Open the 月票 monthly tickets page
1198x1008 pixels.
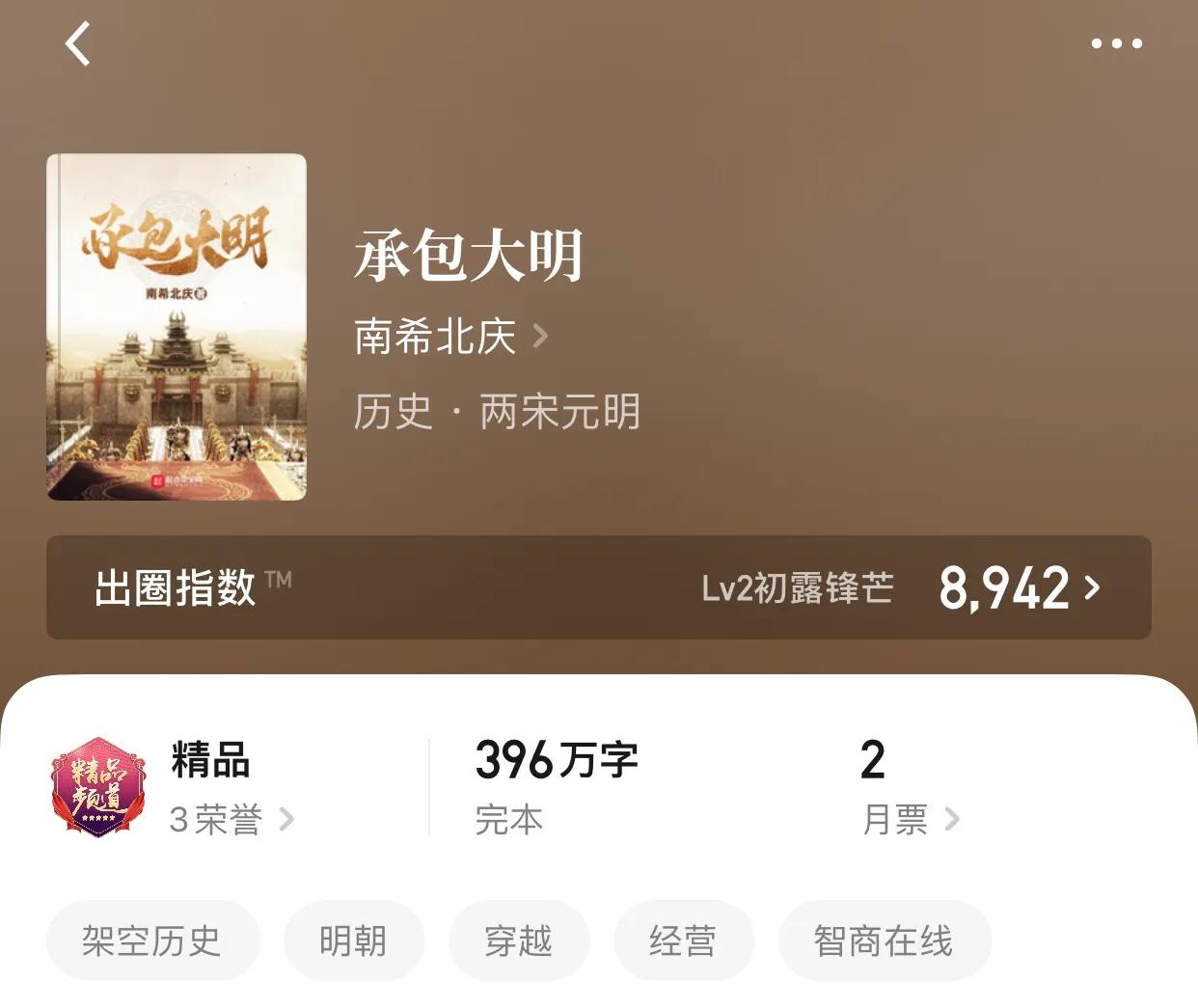click(x=910, y=820)
